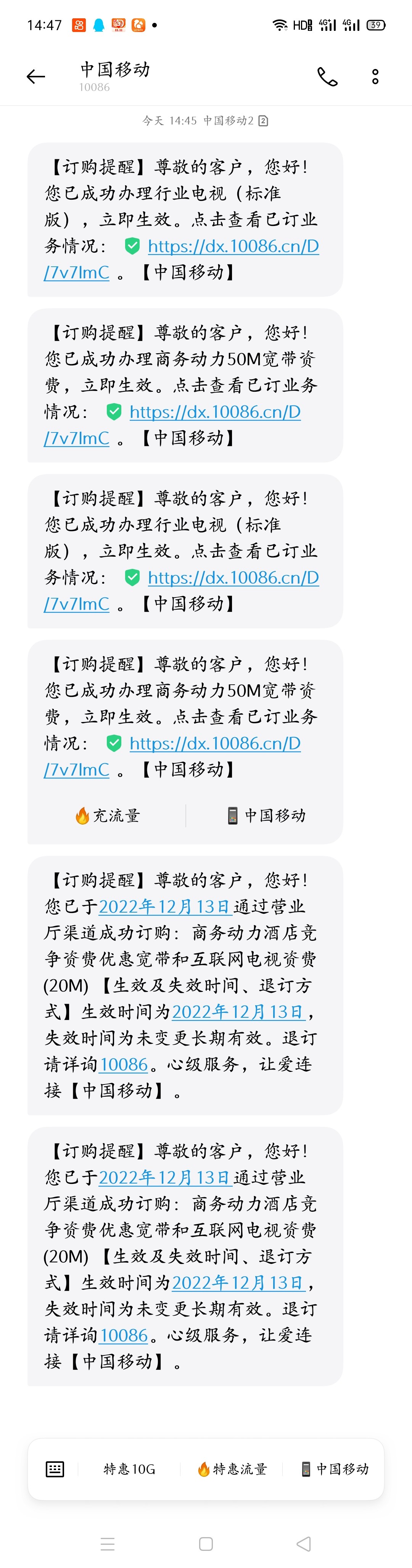Open the overflow menu
Screen dimensions: 412x1568
(x=375, y=77)
